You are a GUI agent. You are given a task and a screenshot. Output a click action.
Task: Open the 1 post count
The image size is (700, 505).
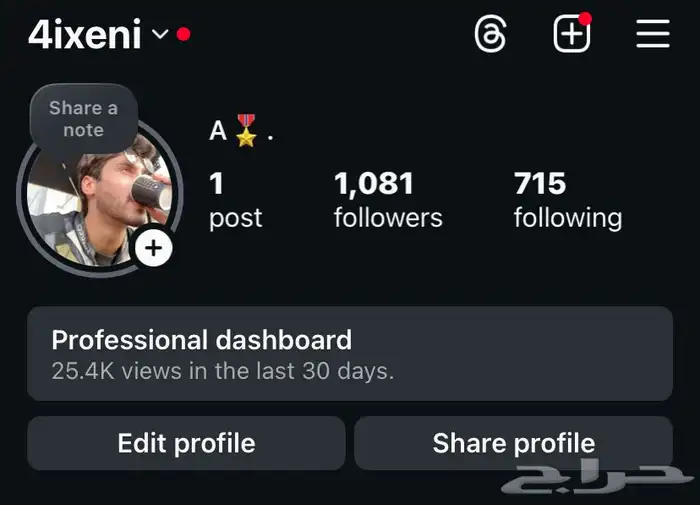pyautogui.click(x=235, y=200)
